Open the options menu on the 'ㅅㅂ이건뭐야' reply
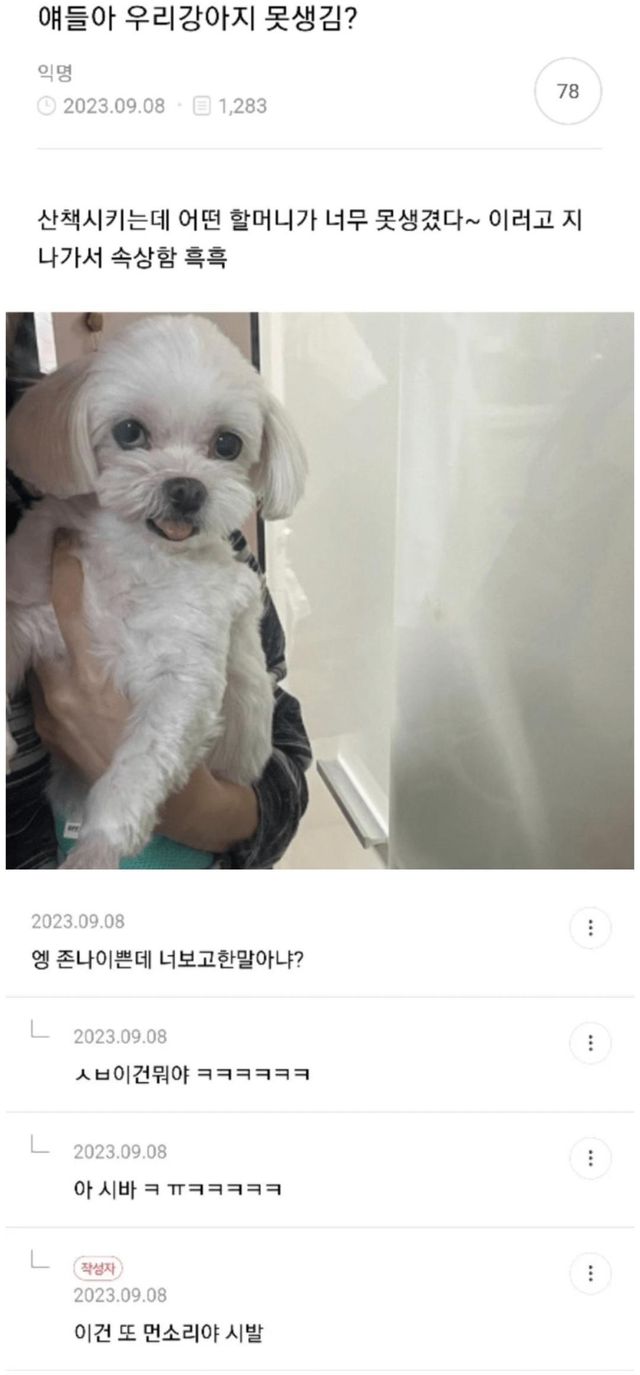This screenshot has width=640, height=1375. point(590,1043)
